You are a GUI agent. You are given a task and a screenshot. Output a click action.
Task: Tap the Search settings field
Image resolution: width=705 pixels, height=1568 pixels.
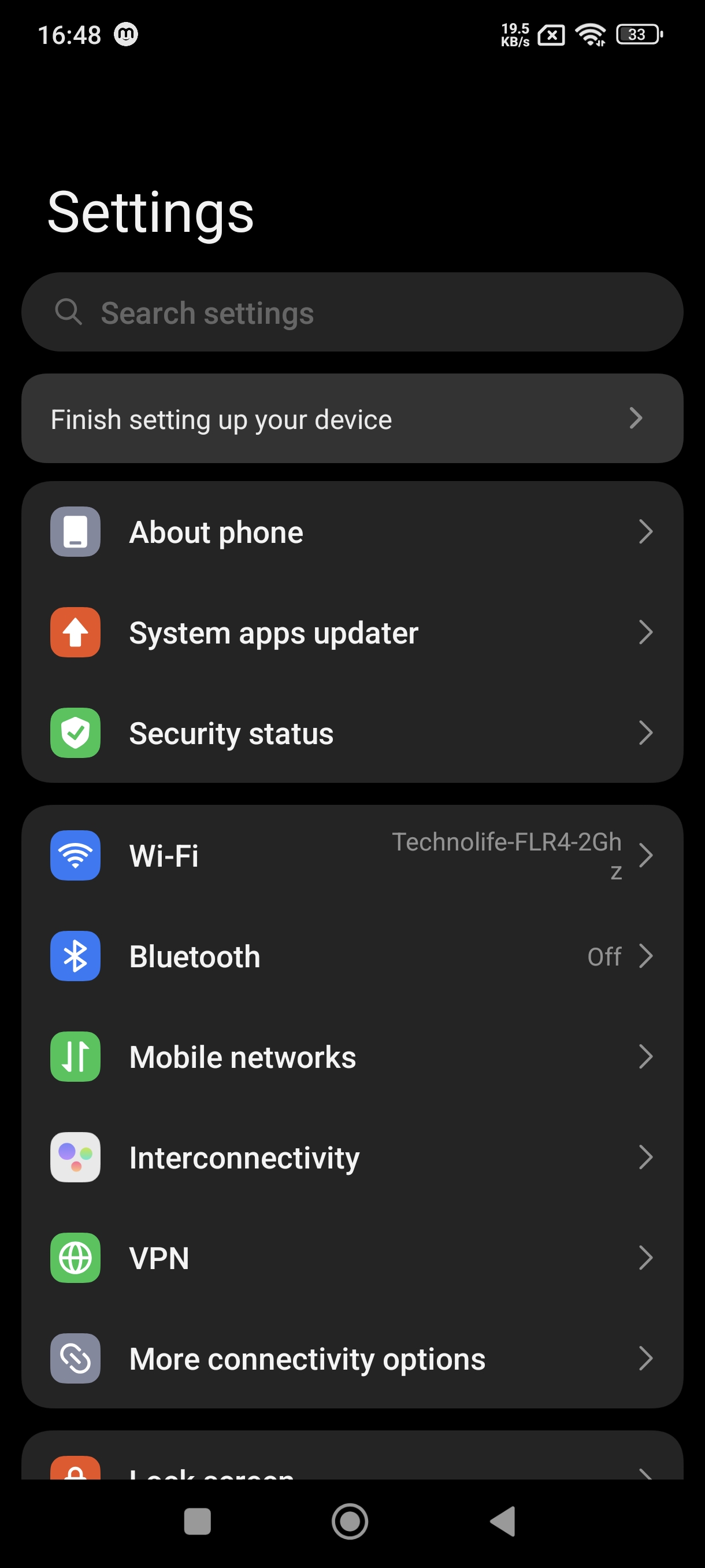pyautogui.click(x=351, y=312)
